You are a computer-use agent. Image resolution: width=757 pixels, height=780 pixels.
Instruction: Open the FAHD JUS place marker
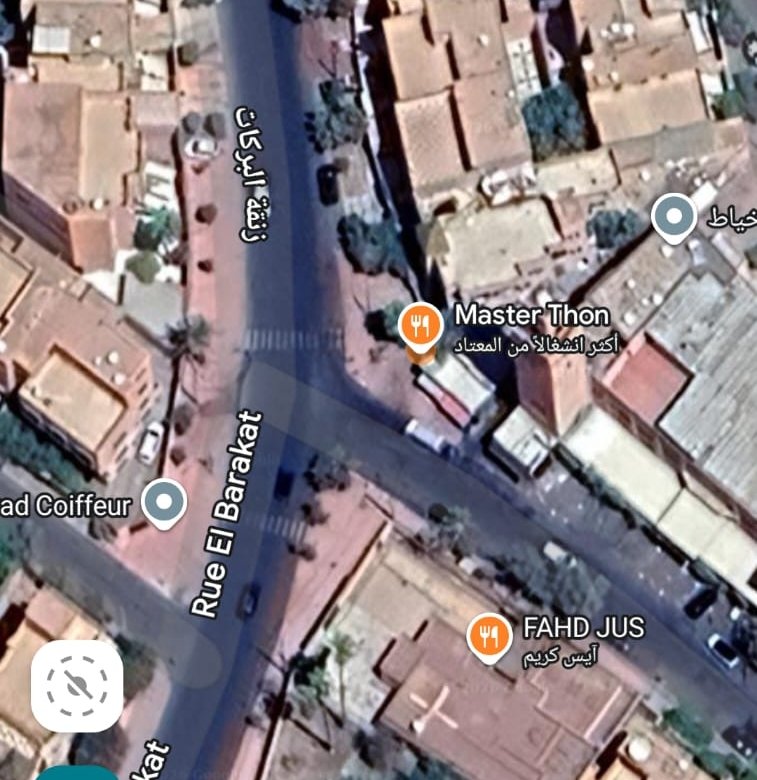(x=488, y=636)
